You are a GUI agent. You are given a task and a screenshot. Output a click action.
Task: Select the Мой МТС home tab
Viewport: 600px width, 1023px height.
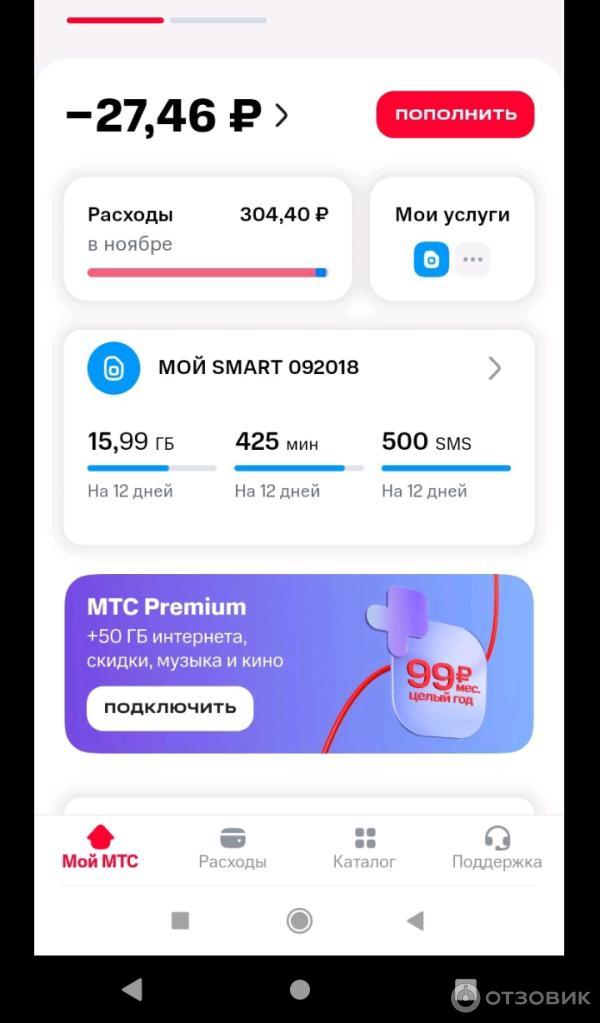tap(100, 847)
